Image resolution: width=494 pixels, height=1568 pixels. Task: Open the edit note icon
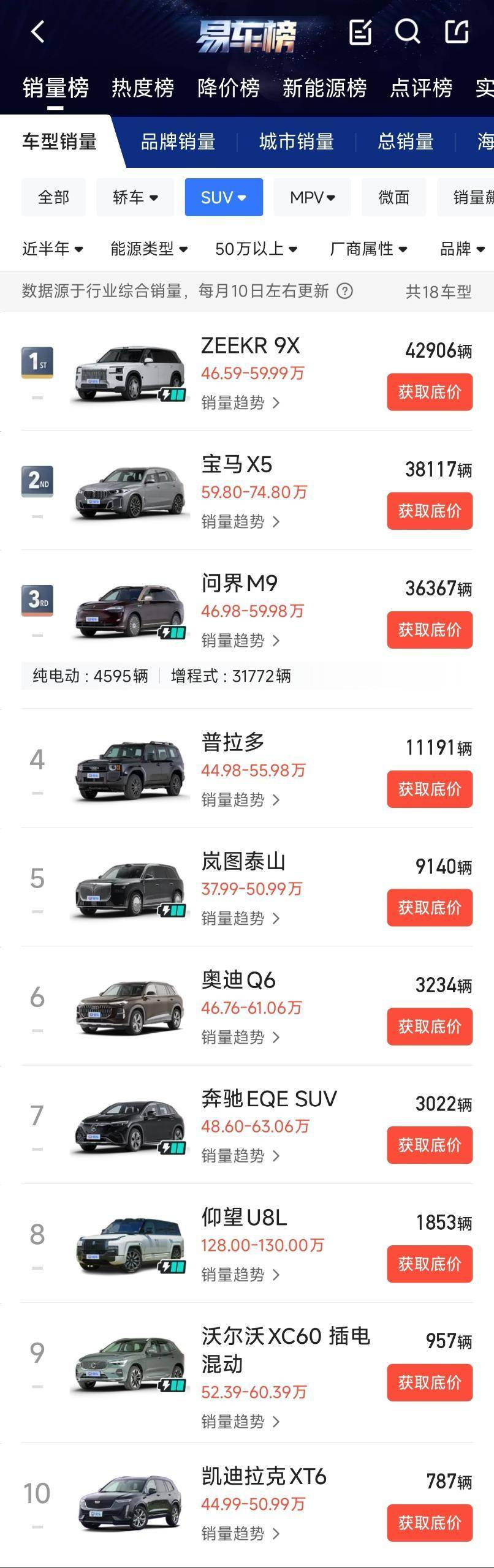[x=360, y=31]
